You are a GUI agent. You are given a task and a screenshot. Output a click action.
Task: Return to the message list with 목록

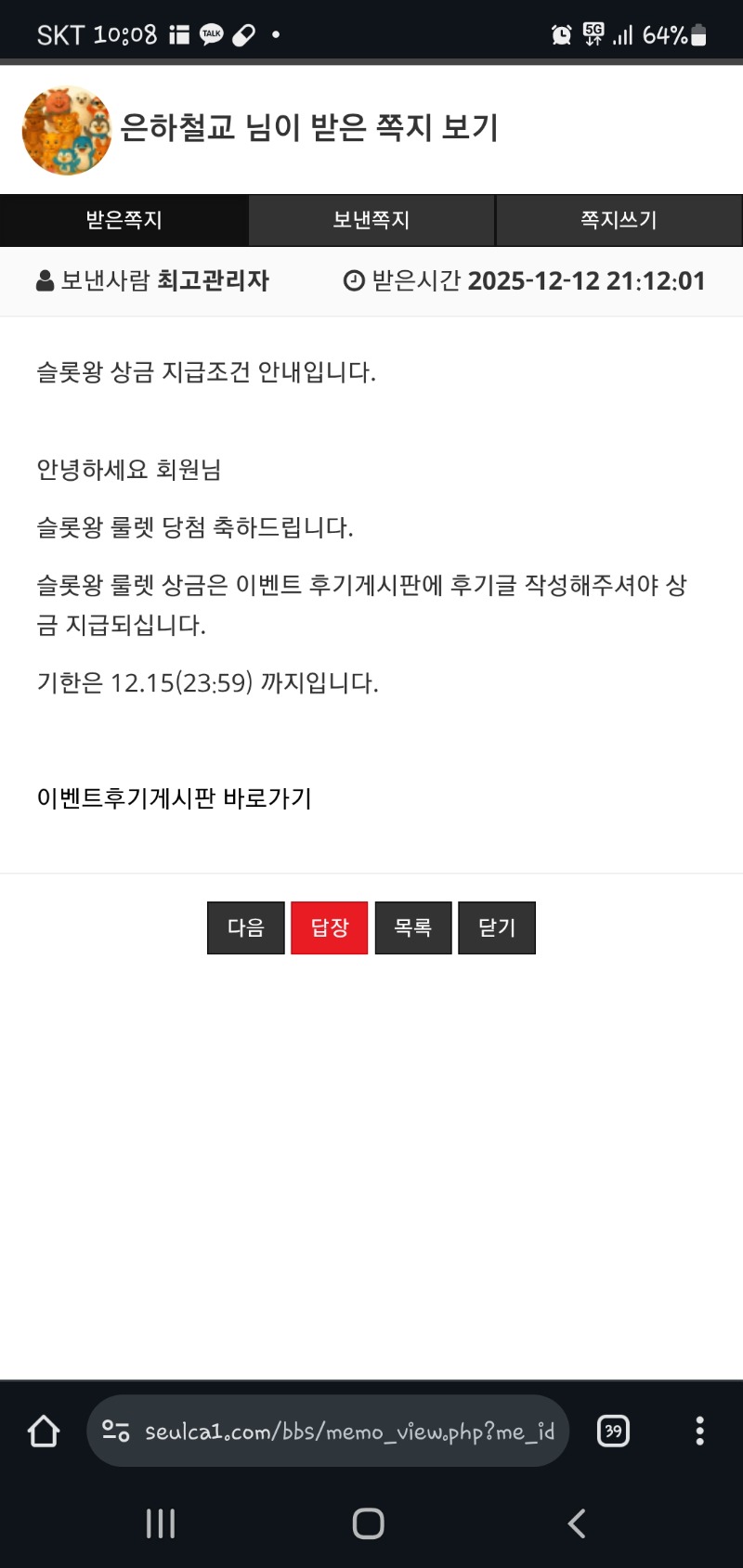[413, 927]
